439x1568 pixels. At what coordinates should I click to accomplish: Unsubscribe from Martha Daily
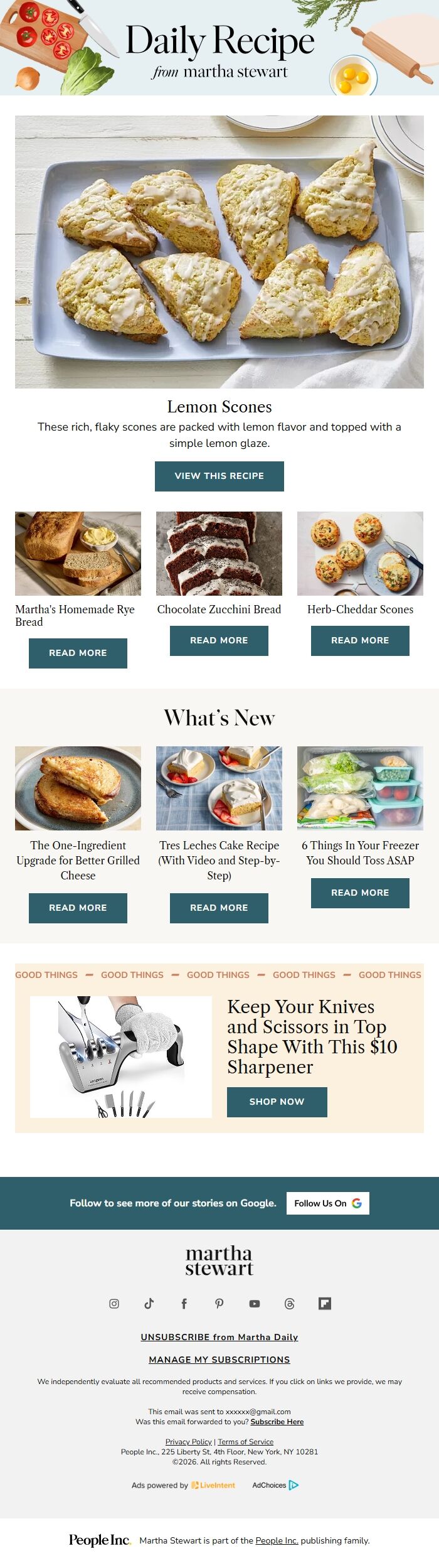click(x=219, y=1337)
